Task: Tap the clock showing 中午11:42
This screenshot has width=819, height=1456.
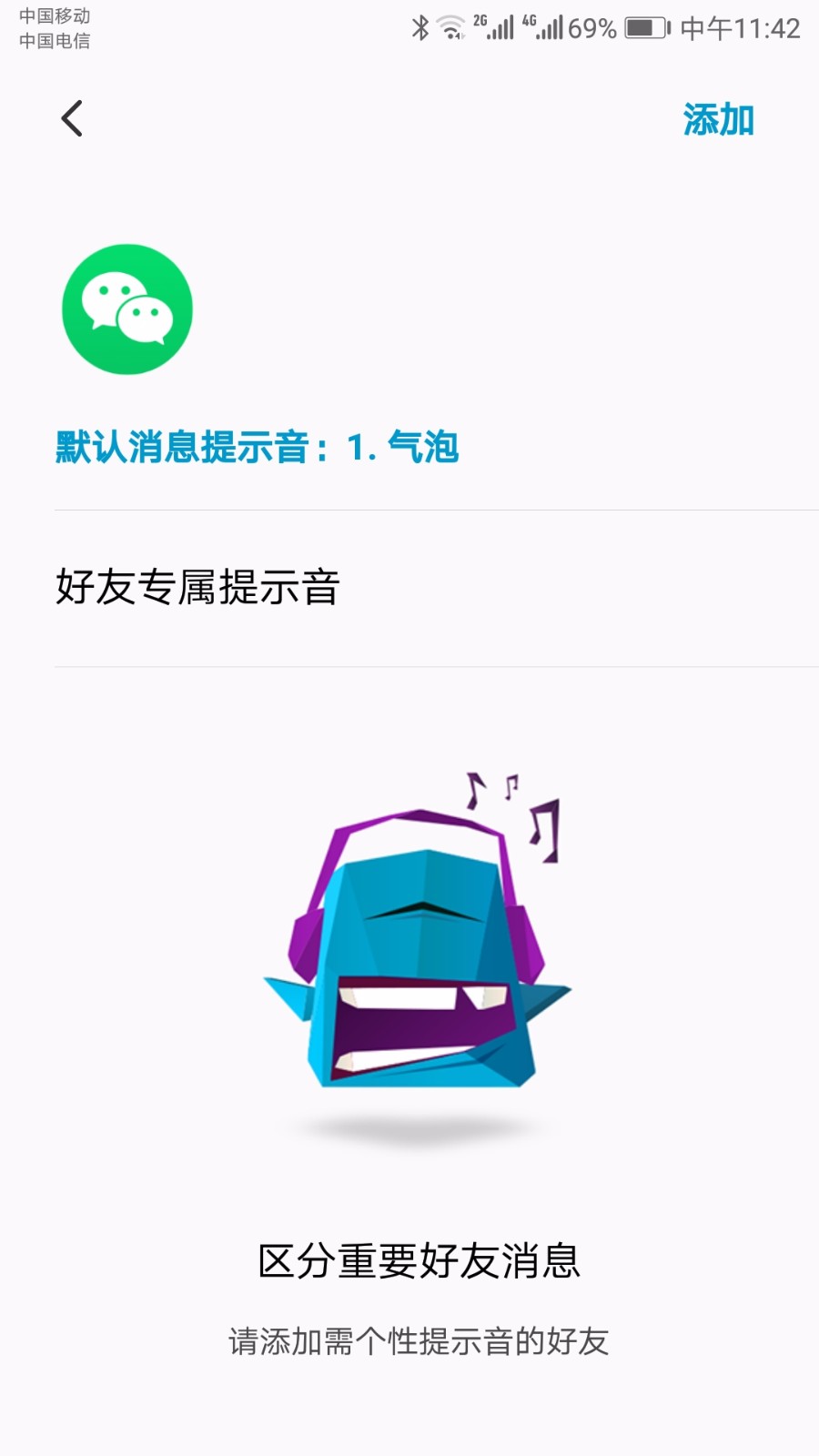Action: click(x=739, y=28)
